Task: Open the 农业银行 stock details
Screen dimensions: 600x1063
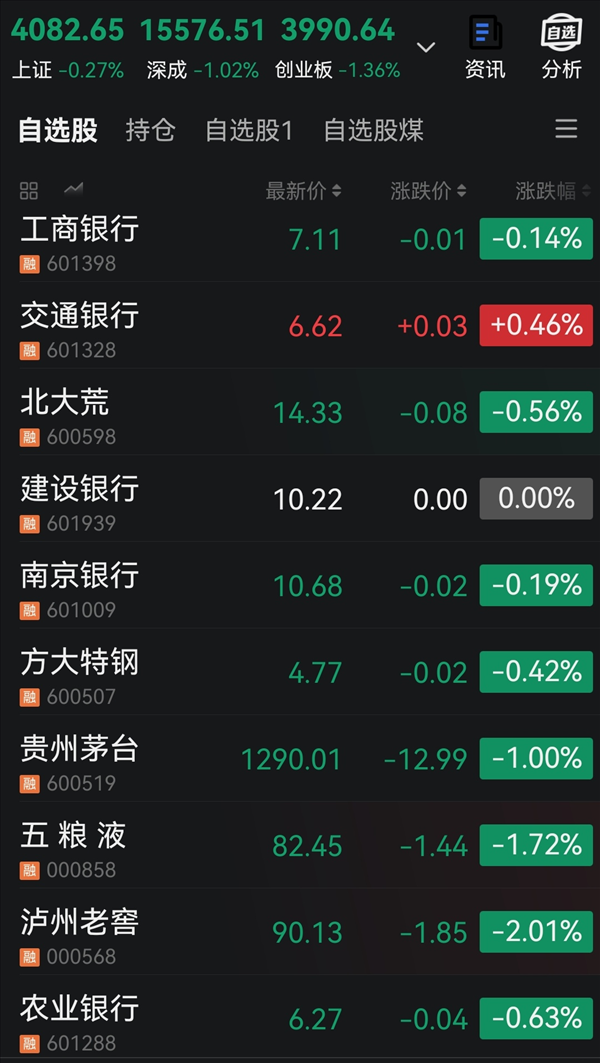Action: (x=300, y=1018)
